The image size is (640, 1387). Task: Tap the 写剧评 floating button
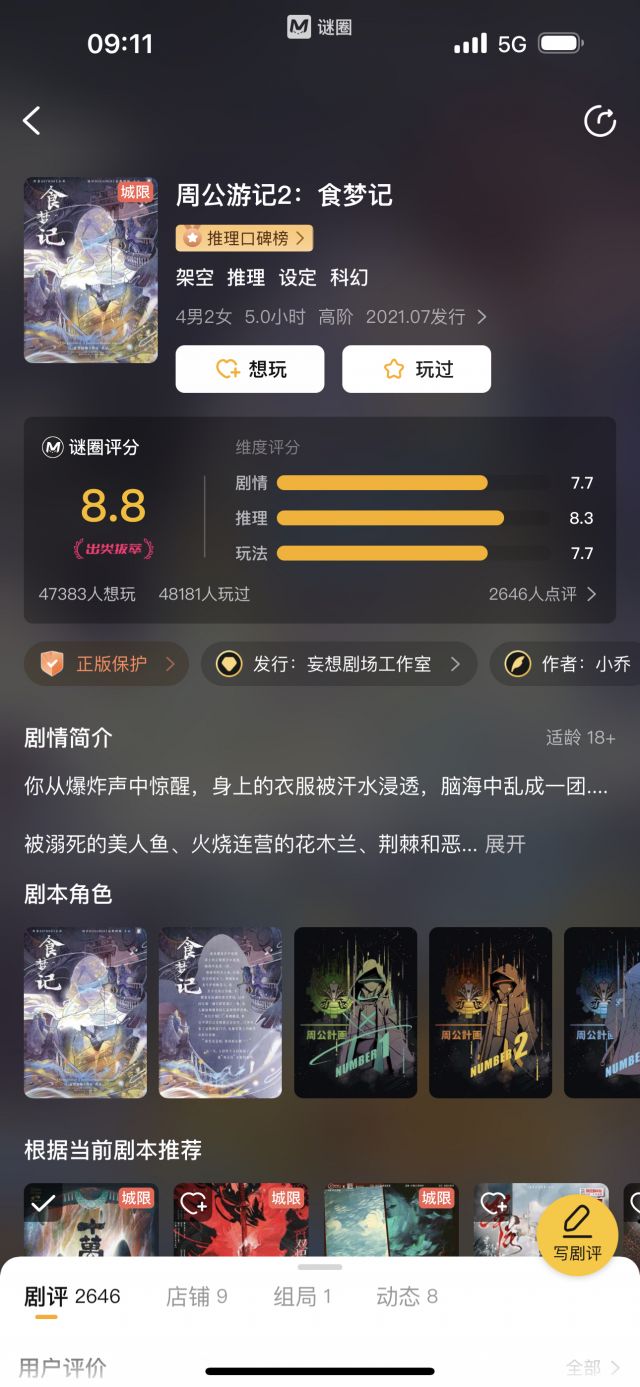[x=577, y=1235]
